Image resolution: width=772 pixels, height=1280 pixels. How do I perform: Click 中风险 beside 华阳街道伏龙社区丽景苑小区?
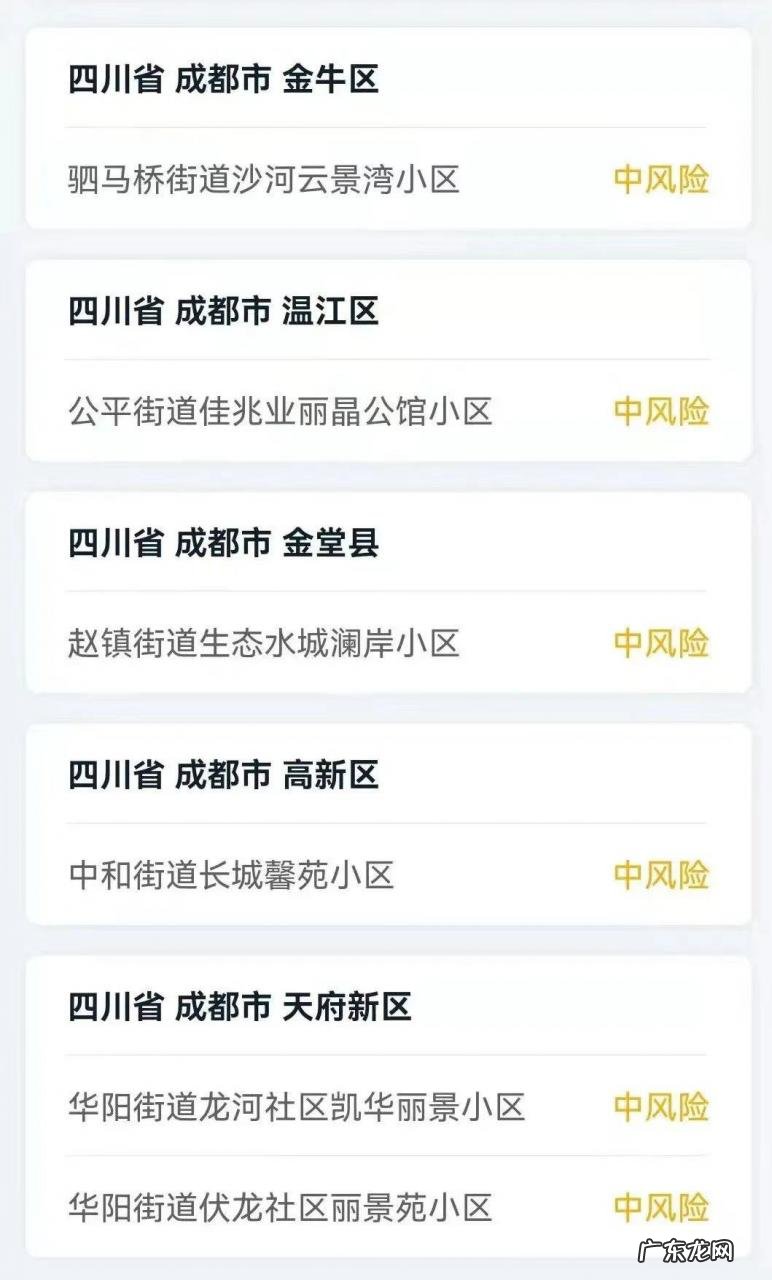coord(661,1206)
